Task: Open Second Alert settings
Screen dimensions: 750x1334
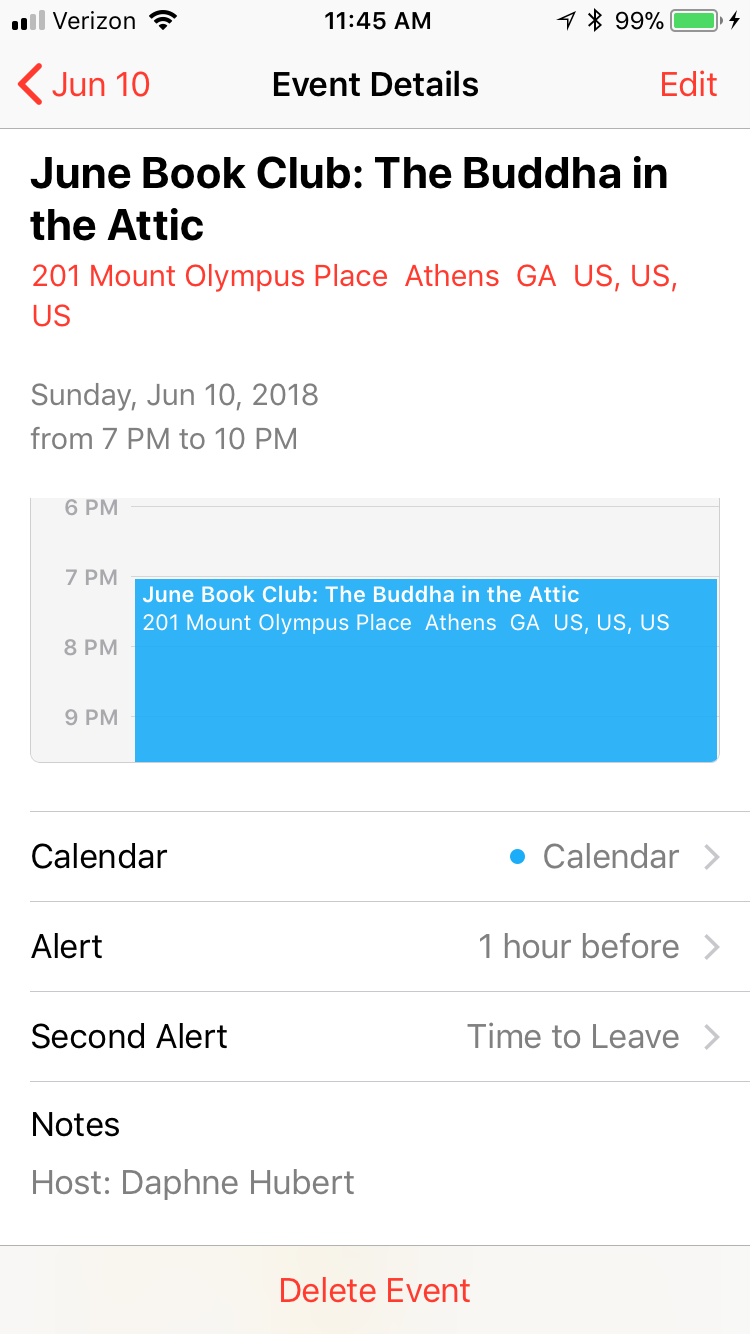Action: (375, 1037)
